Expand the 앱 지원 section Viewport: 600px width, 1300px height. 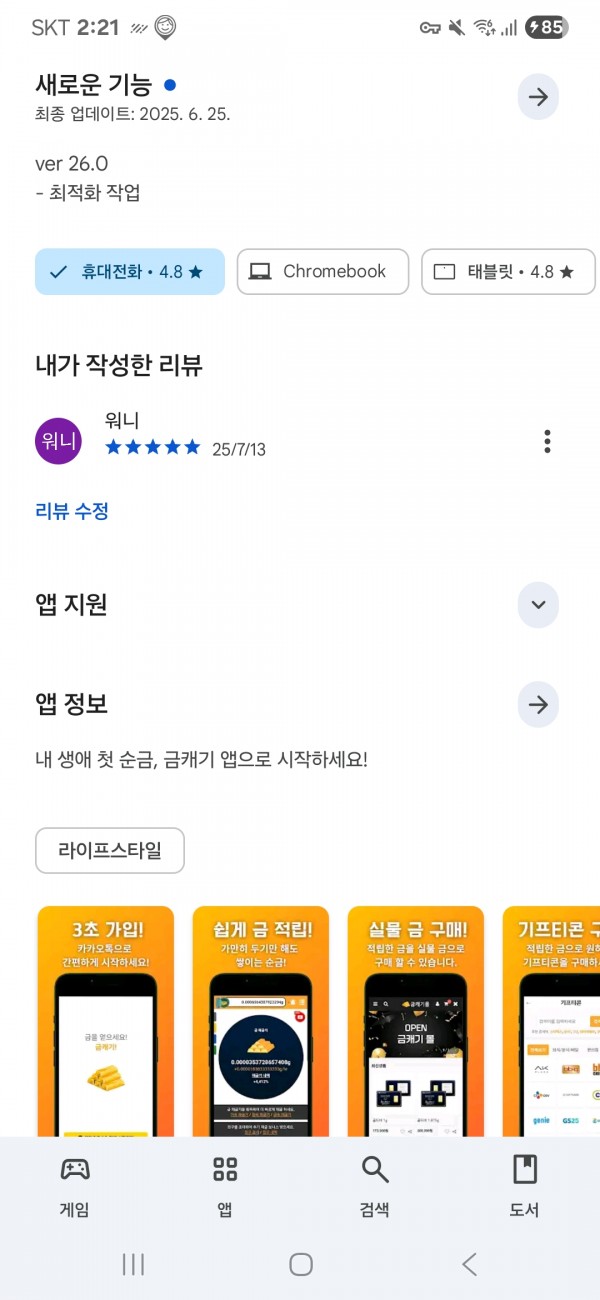tap(538, 605)
